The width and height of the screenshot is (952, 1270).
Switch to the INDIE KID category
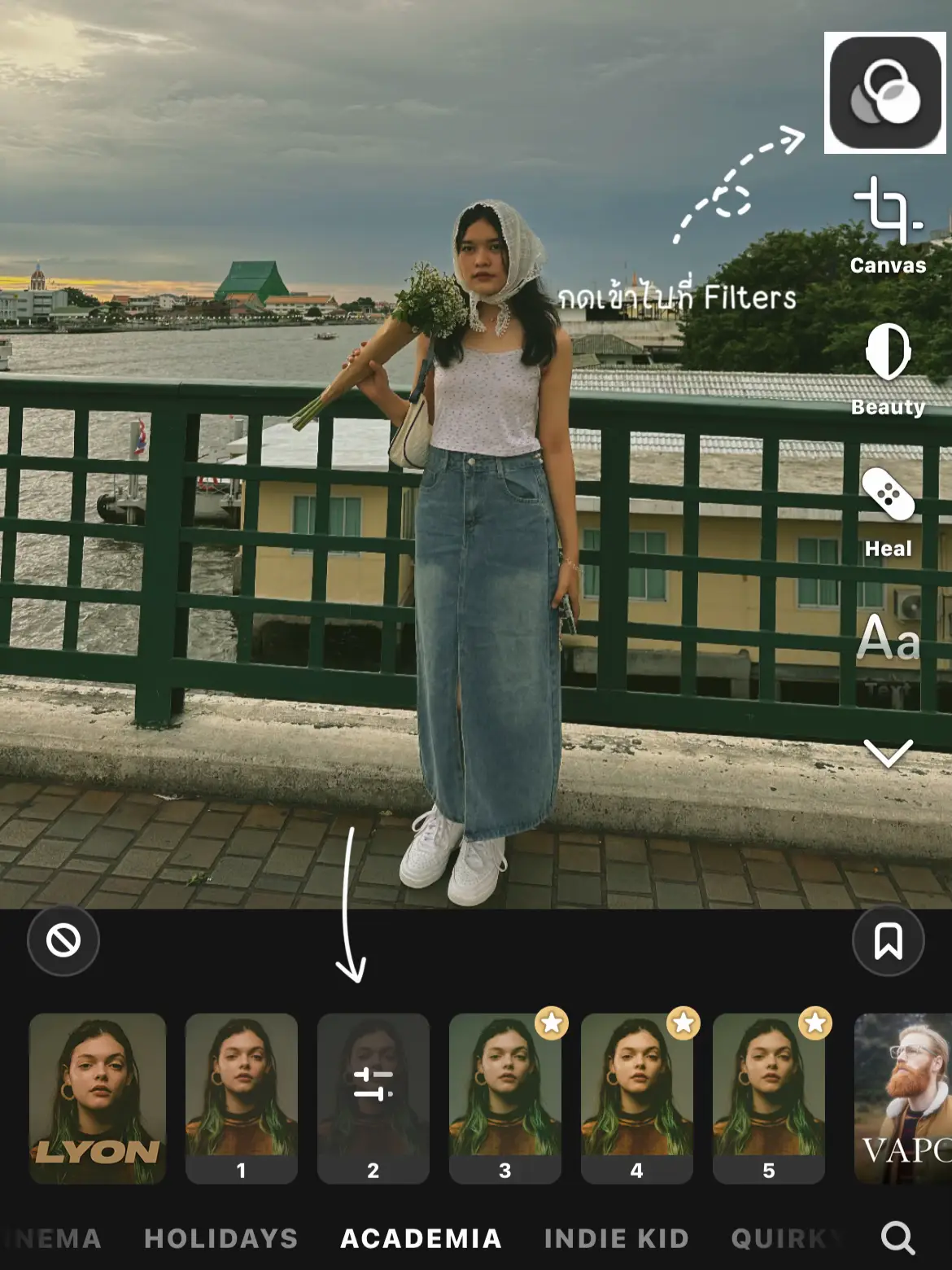[x=617, y=1238]
